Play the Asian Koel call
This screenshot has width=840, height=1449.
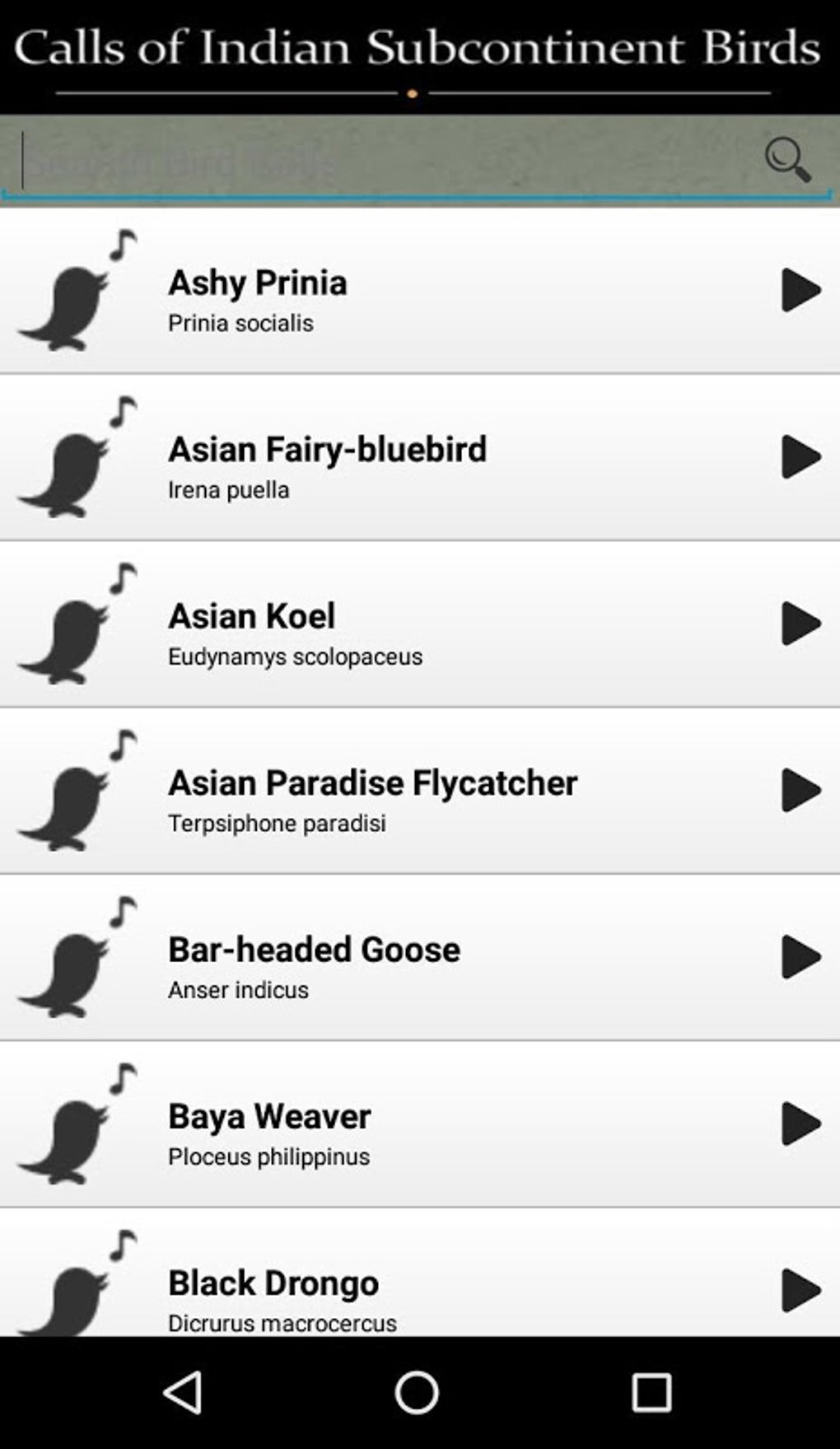[x=800, y=624]
